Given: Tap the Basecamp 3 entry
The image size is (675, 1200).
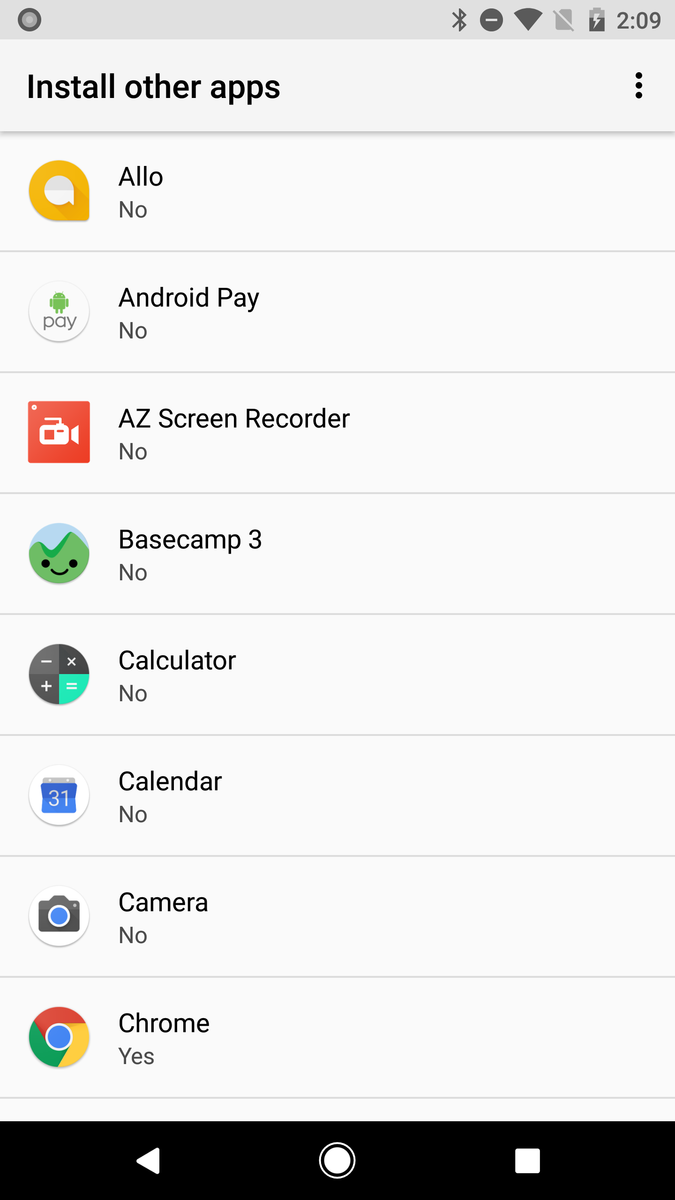Looking at the screenshot, I should [x=337, y=554].
